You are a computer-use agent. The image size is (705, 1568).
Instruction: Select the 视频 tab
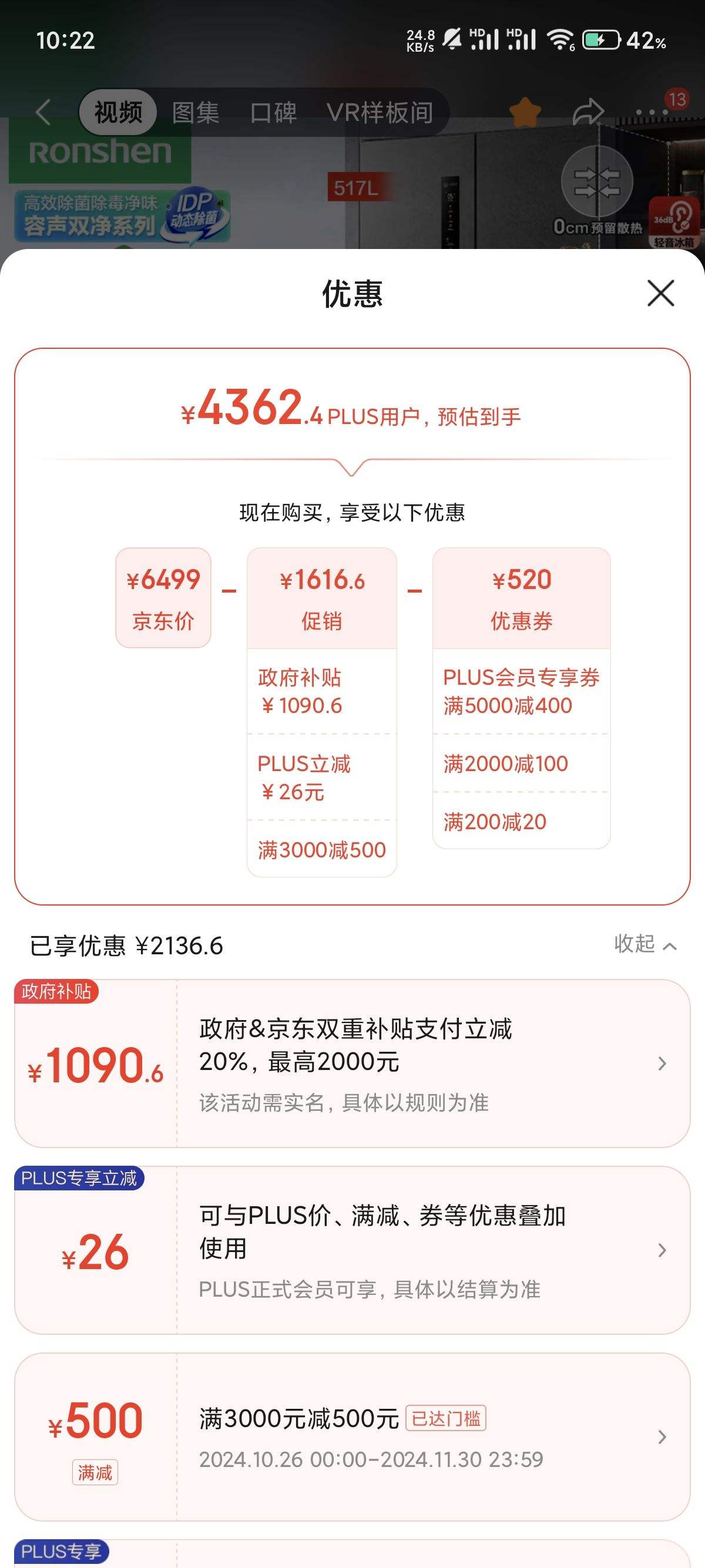click(x=119, y=112)
